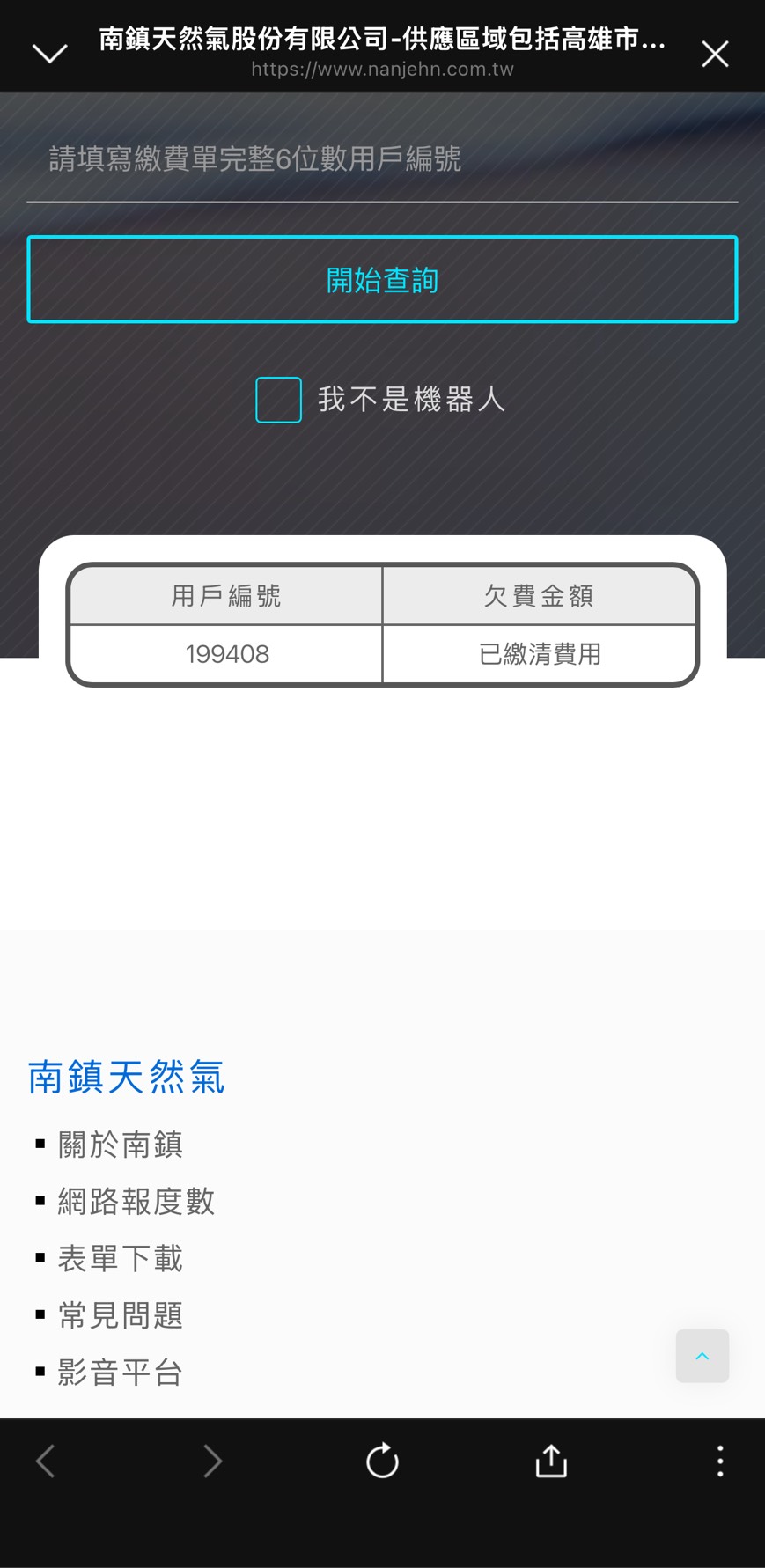
Task: Tap the 用戶編號 table header cell
Action: coord(225,595)
